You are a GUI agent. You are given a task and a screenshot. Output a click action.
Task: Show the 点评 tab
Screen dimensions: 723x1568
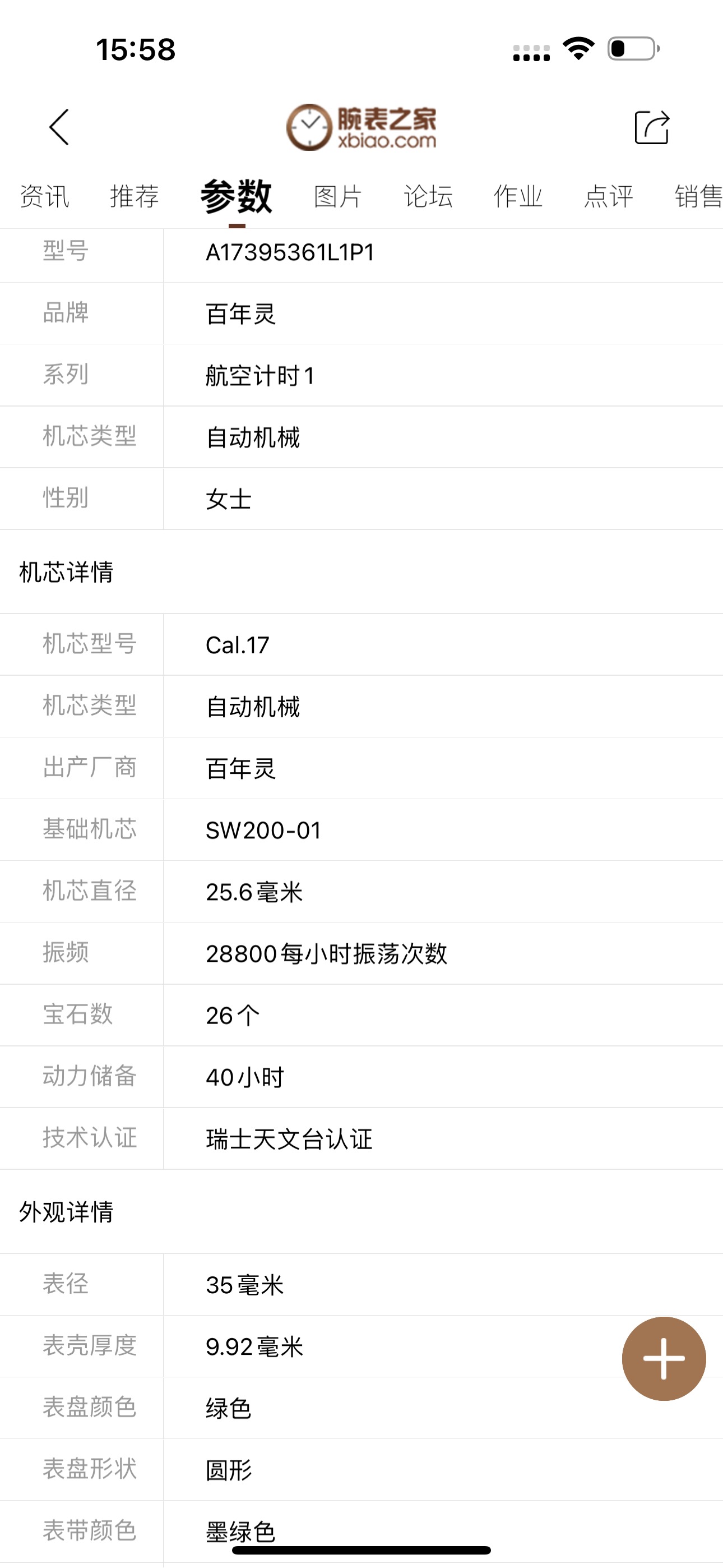tap(609, 197)
